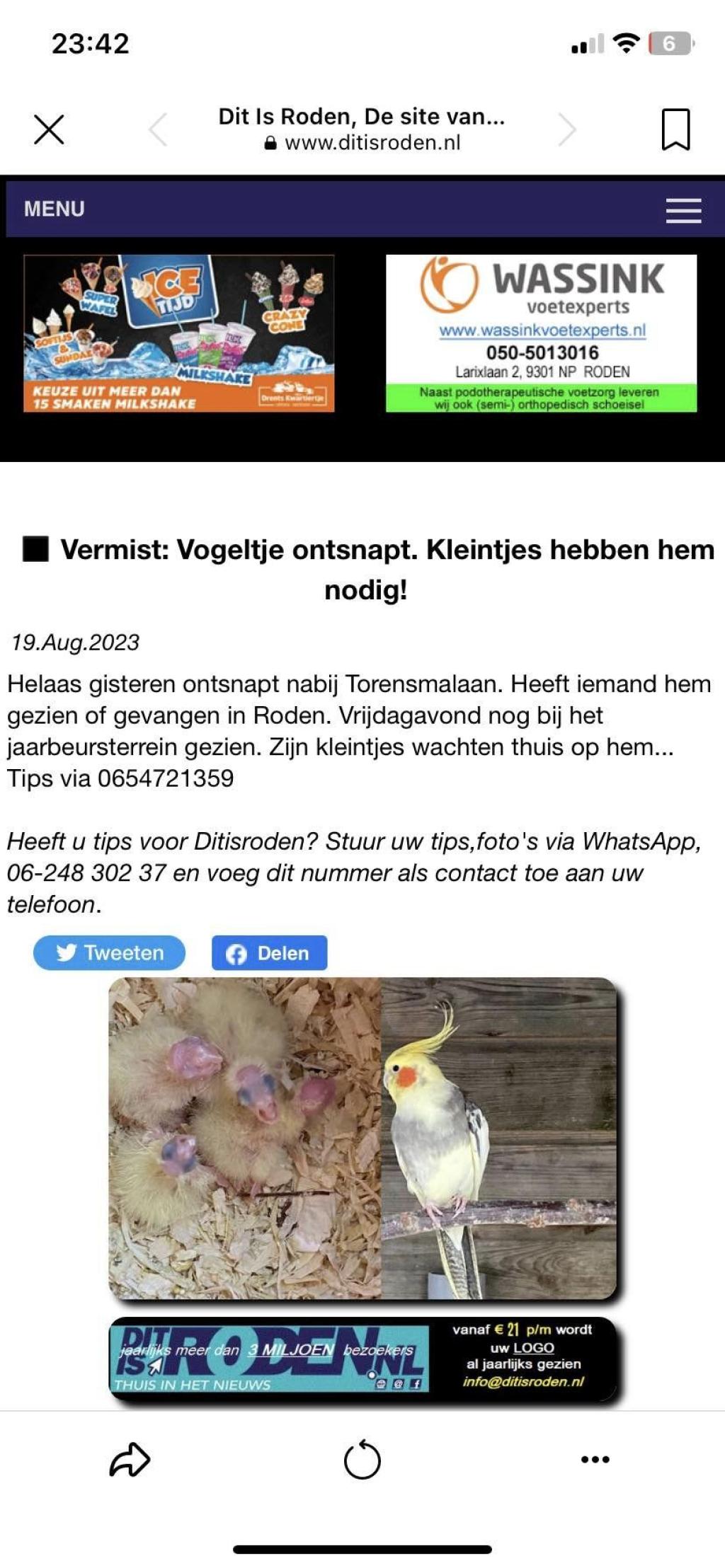Go back to the previous page
725x1568 pixels.
coord(159,129)
